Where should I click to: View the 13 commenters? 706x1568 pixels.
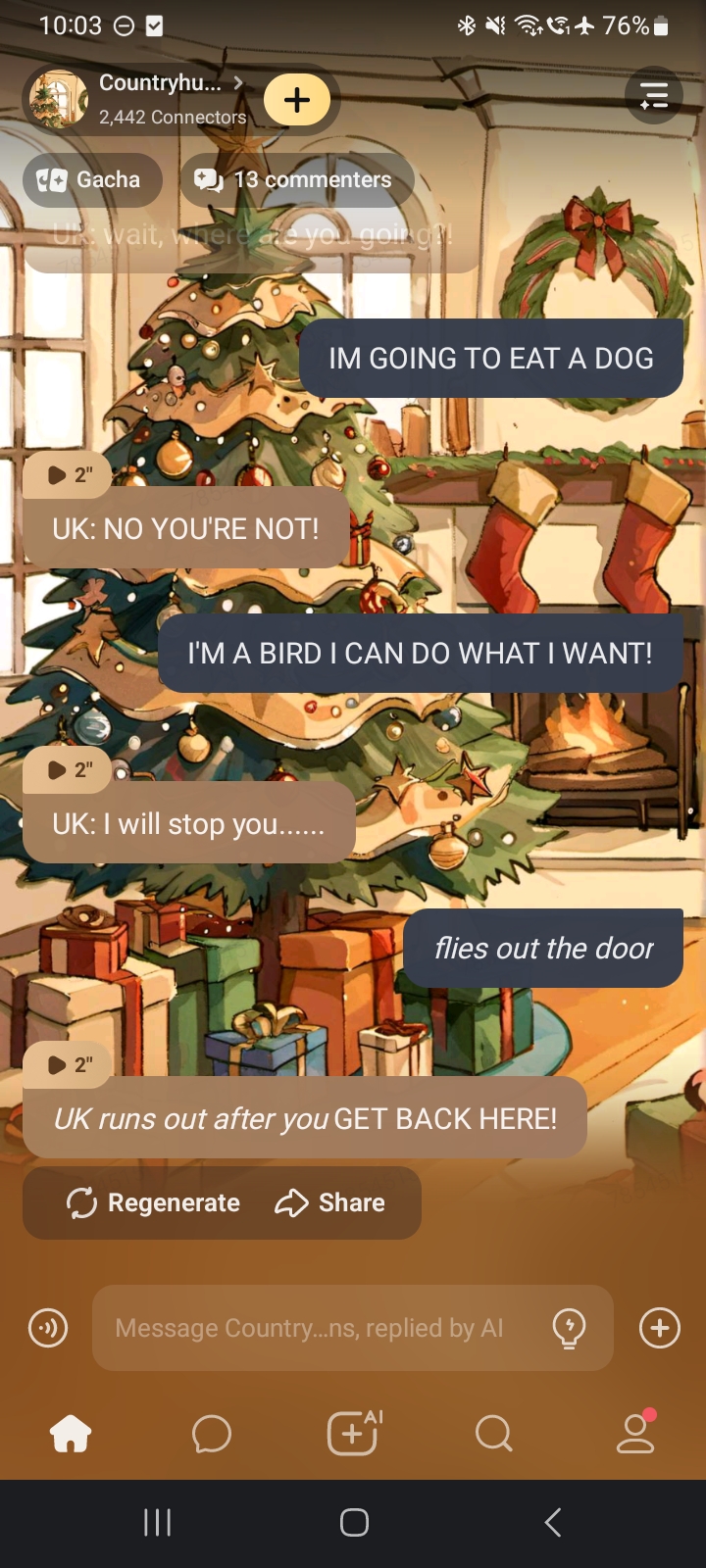(296, 179)
